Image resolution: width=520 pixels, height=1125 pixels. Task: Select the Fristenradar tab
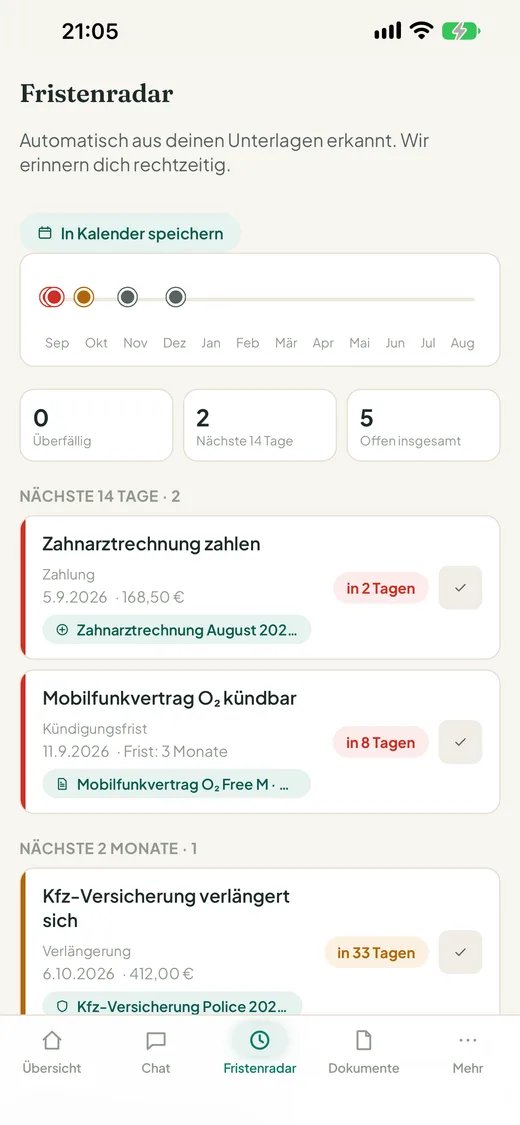click(x=260, y=1050)
